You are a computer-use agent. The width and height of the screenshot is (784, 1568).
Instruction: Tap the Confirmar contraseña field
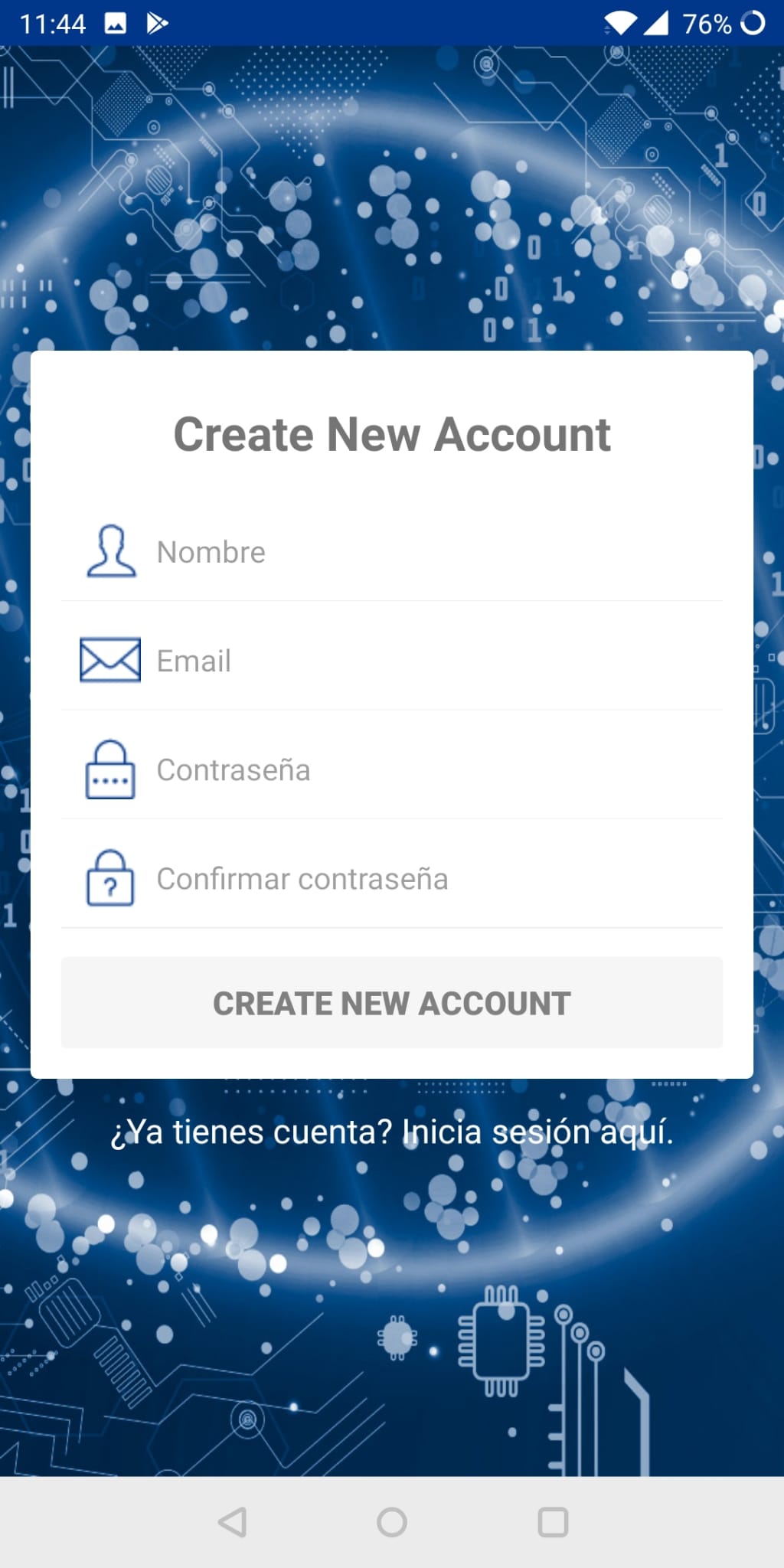pos(436,879)
